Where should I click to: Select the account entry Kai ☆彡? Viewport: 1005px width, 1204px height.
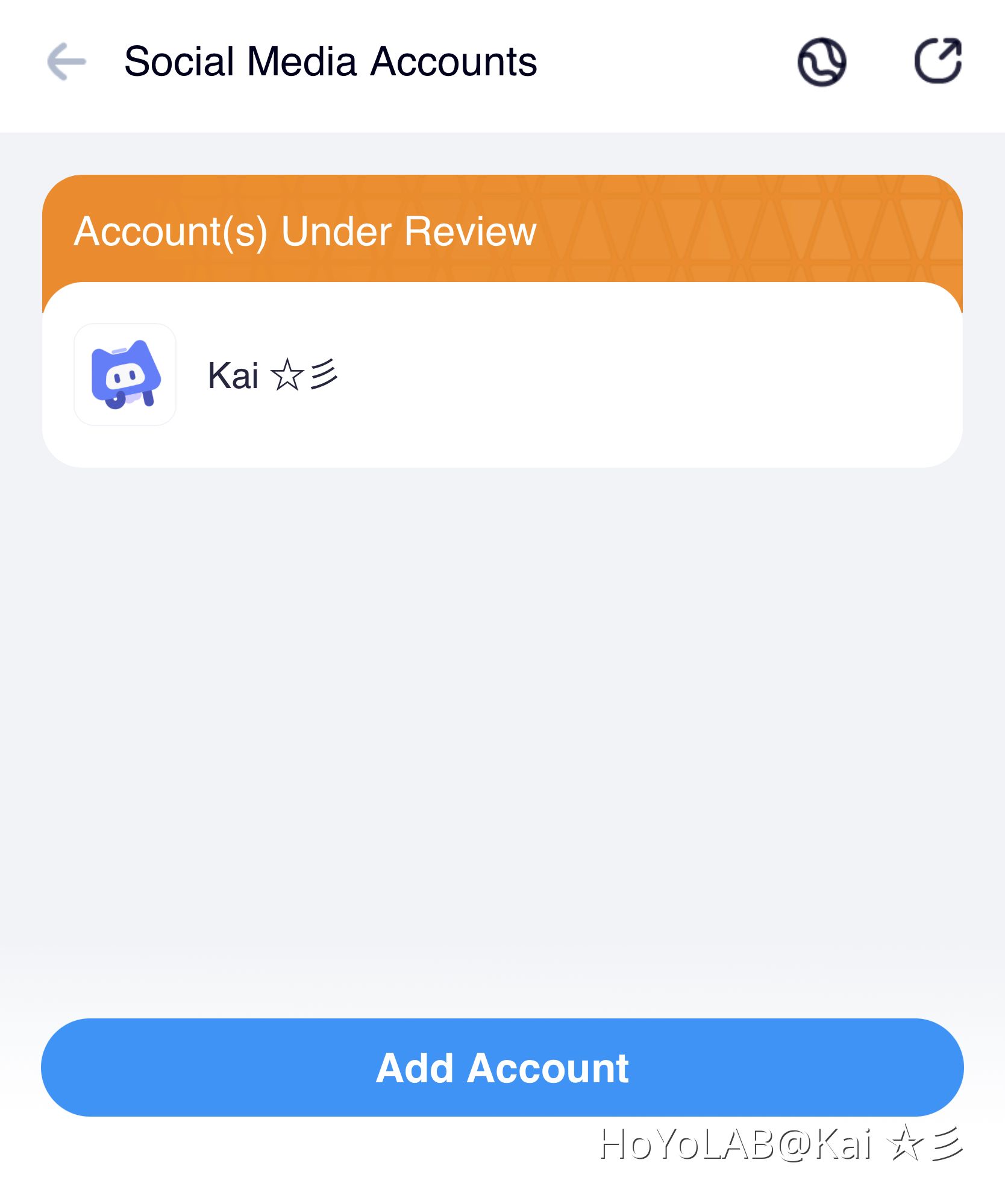point(271,375)
